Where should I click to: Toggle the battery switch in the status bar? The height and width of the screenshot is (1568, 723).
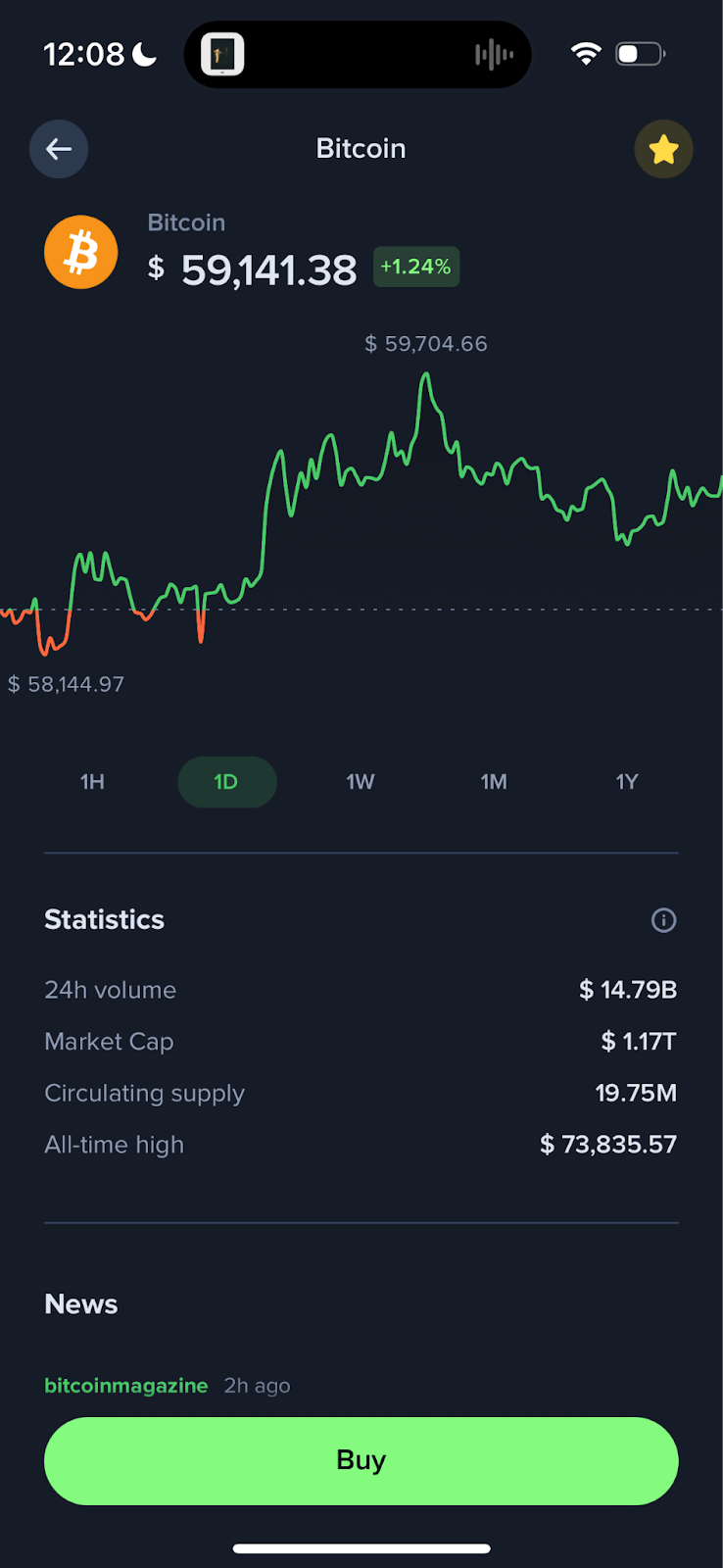click(x=639, y=54)
